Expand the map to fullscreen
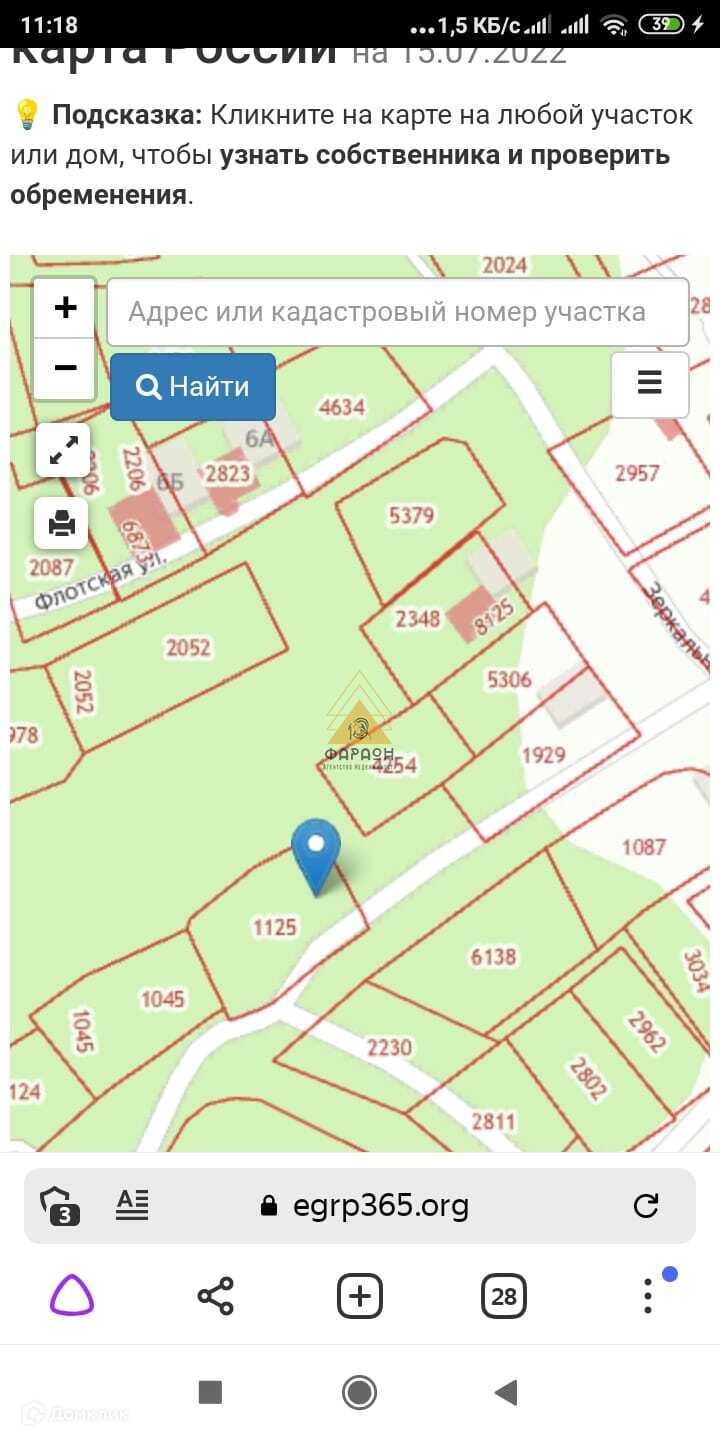The width and height of the screenshot is (720, 1440). click(63, 451)
